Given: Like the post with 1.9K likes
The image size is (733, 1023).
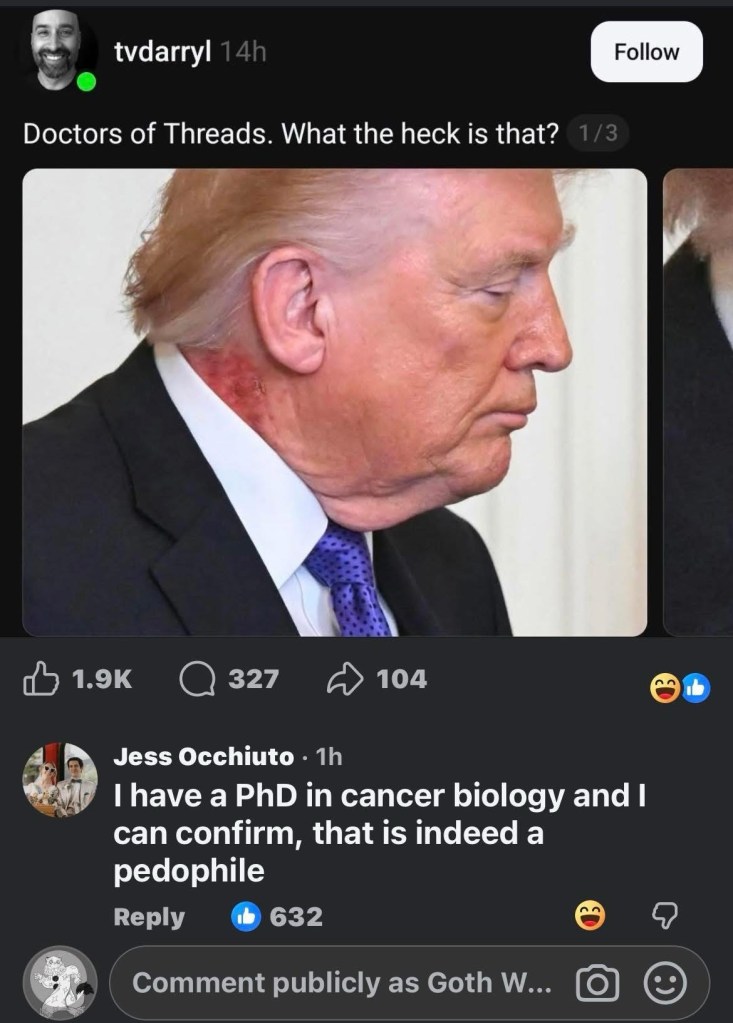Looking at the screenshot, I should pyautogui.click(x=42, y=680).
